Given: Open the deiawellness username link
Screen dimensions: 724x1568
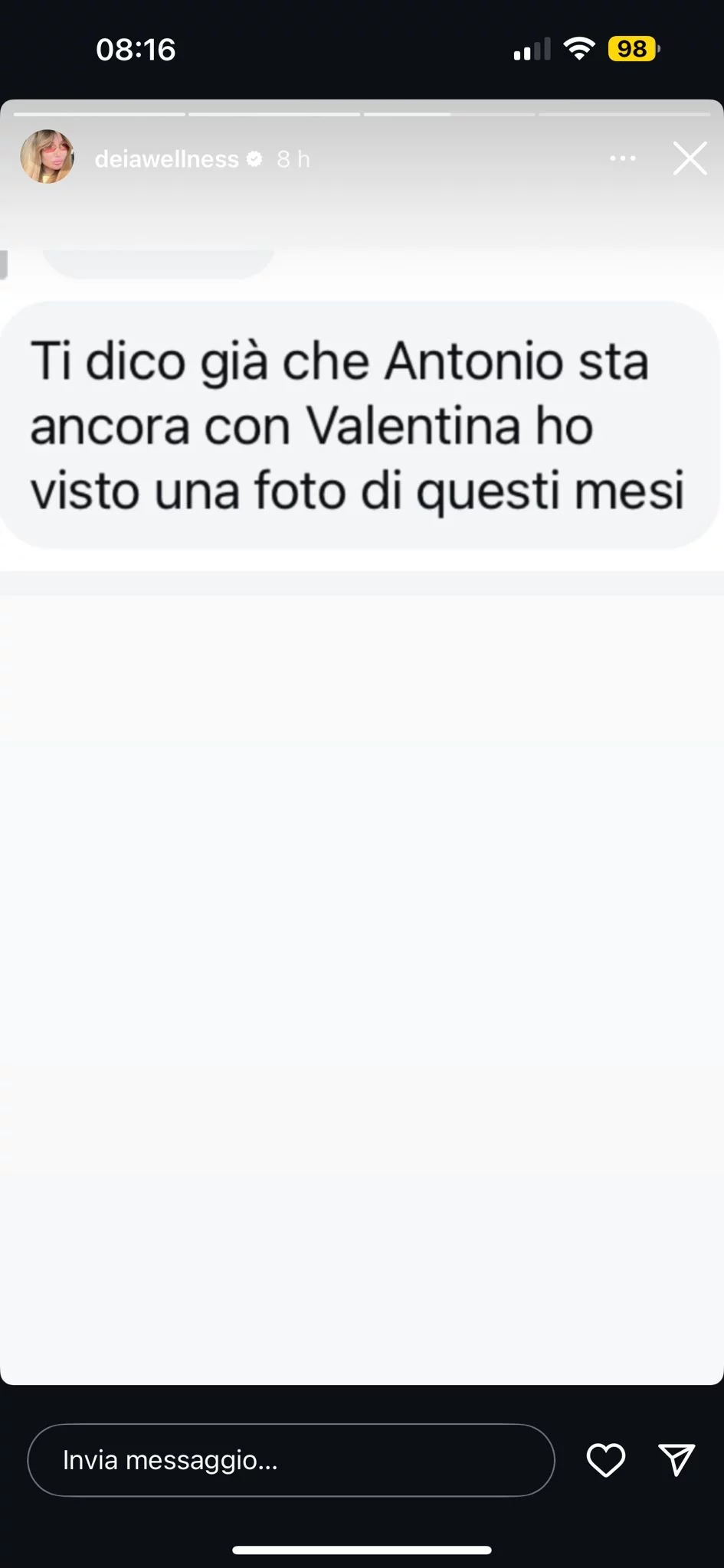Looking at the screenshot, I should tap(167, 158).
